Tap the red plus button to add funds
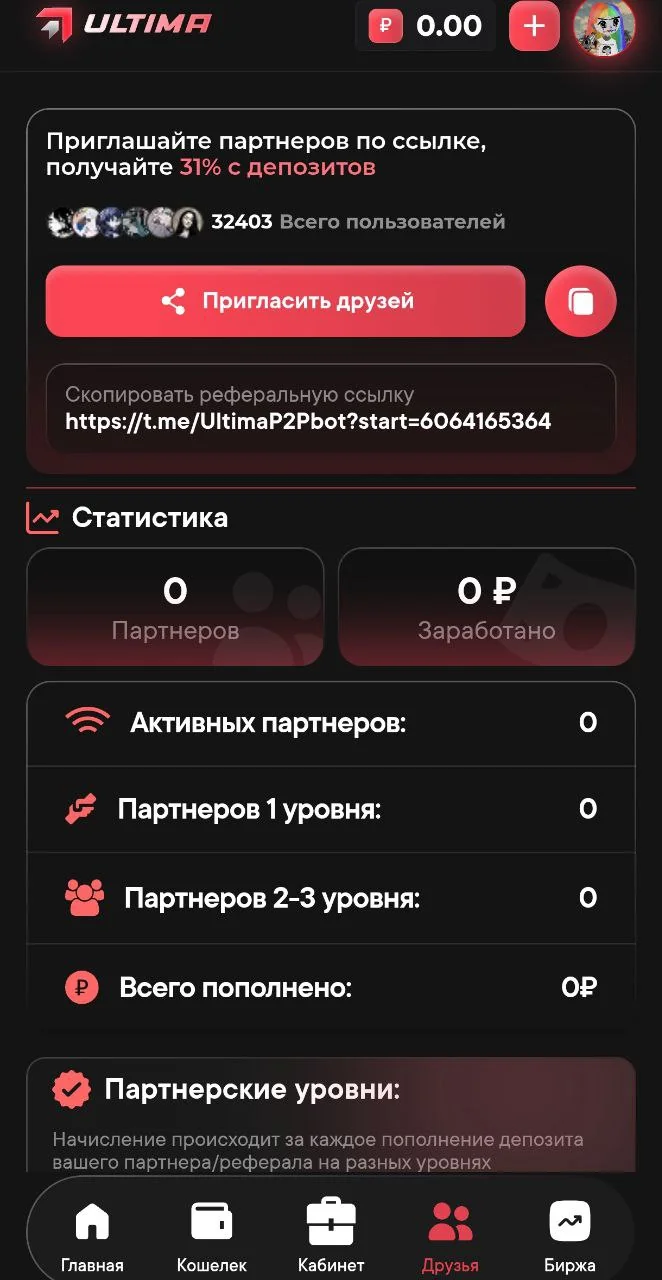The width and height of the screenshot is (662, 1280). pos(534,26)
